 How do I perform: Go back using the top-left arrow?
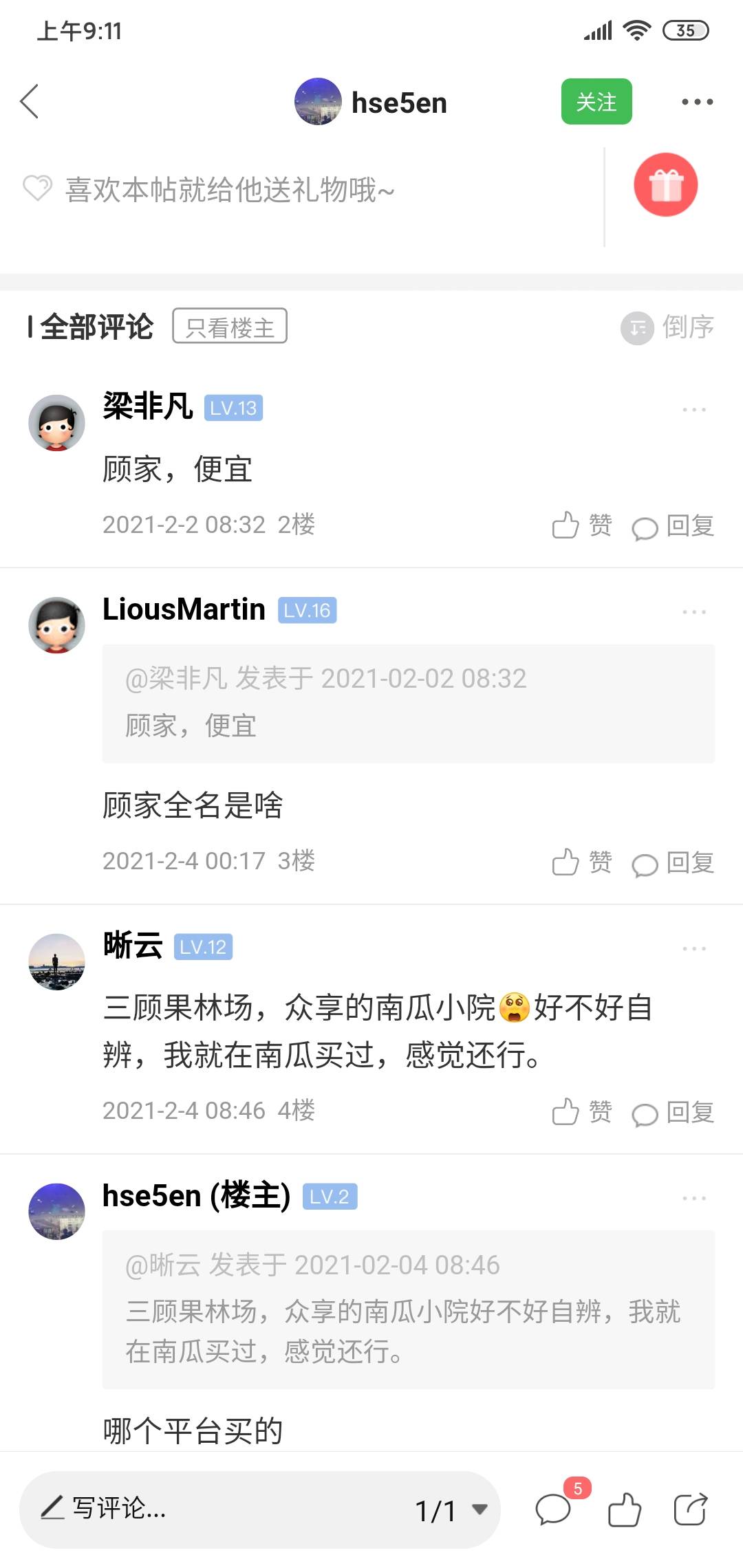coord(29,102)
